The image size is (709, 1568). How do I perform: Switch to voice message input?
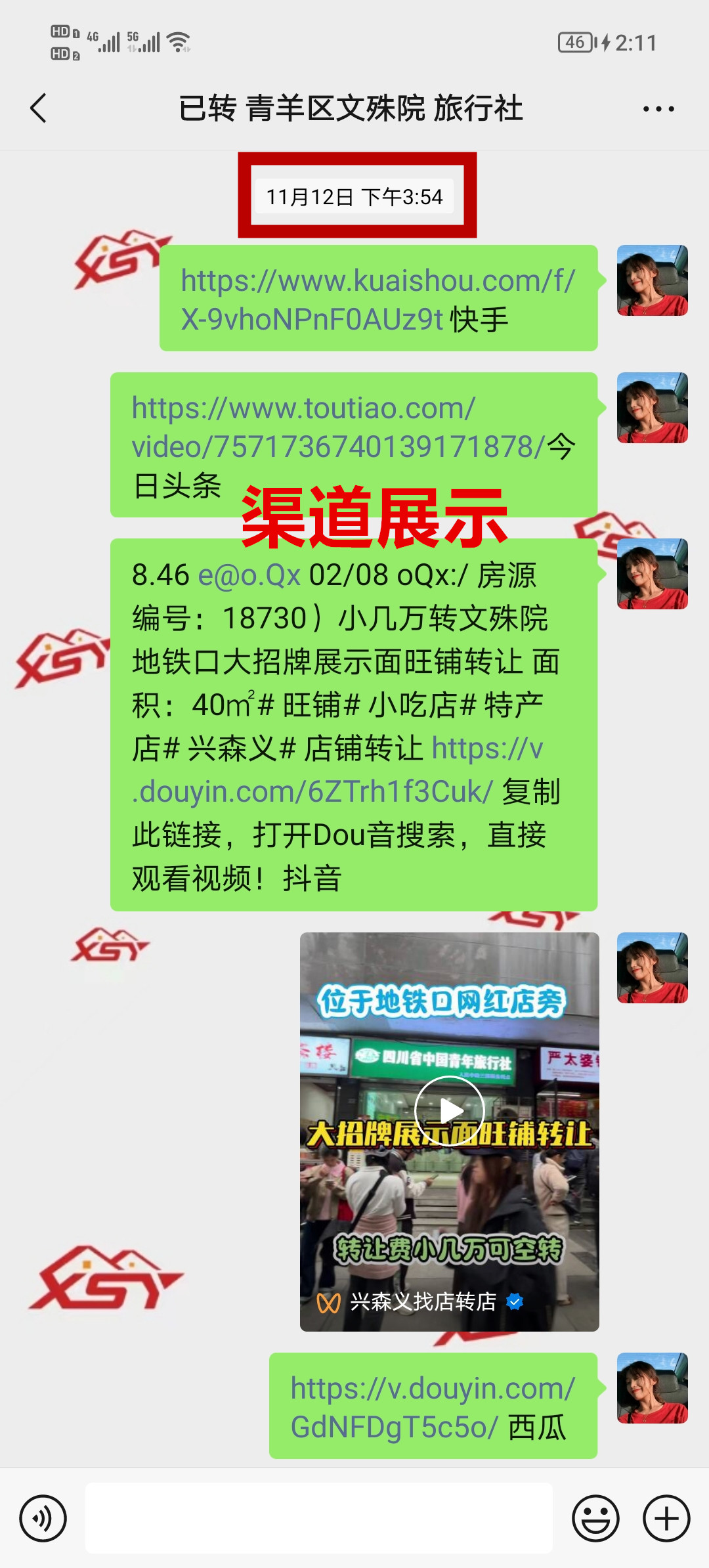pyautogui.click(x=43, y=1518)
